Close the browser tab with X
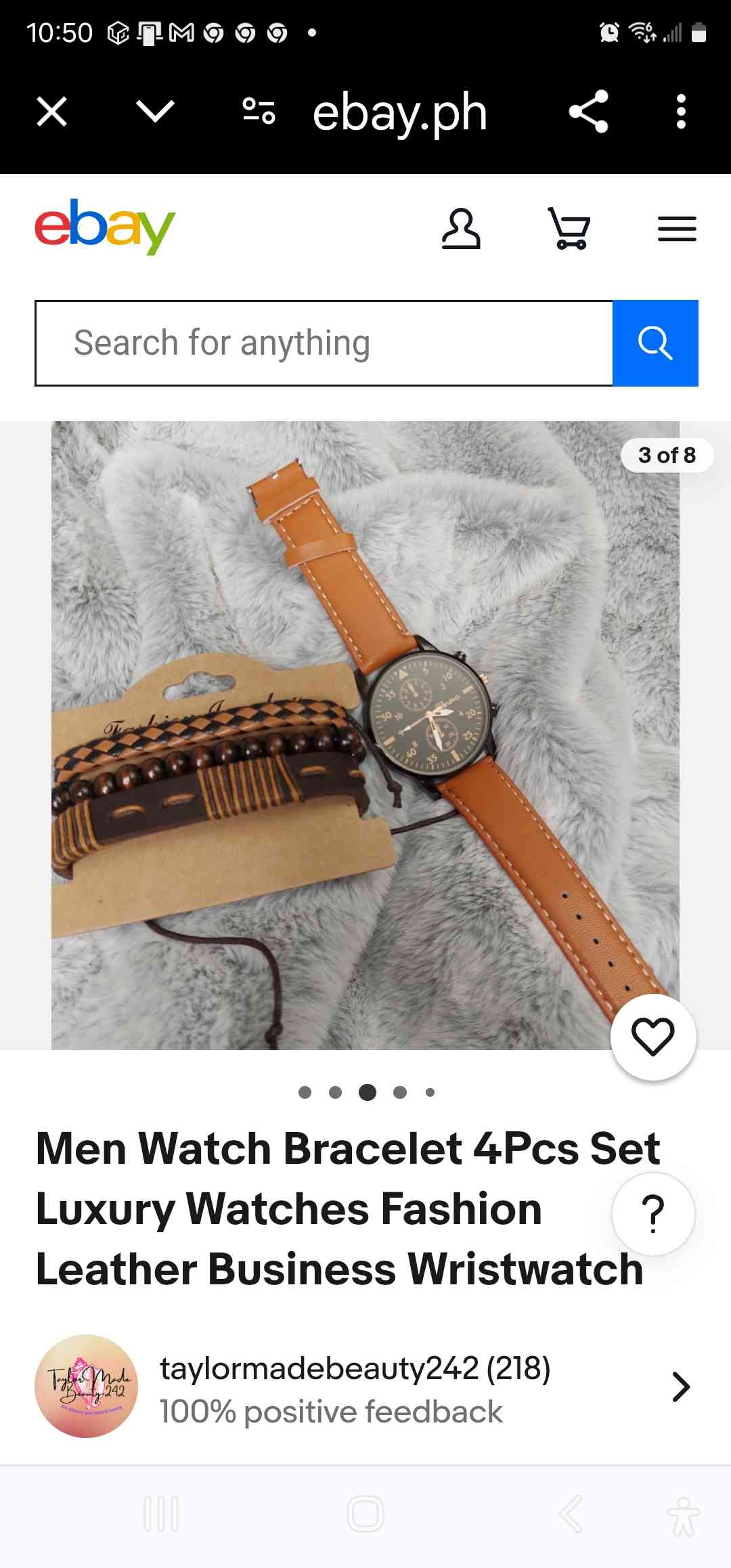 (x=52, y=112)
